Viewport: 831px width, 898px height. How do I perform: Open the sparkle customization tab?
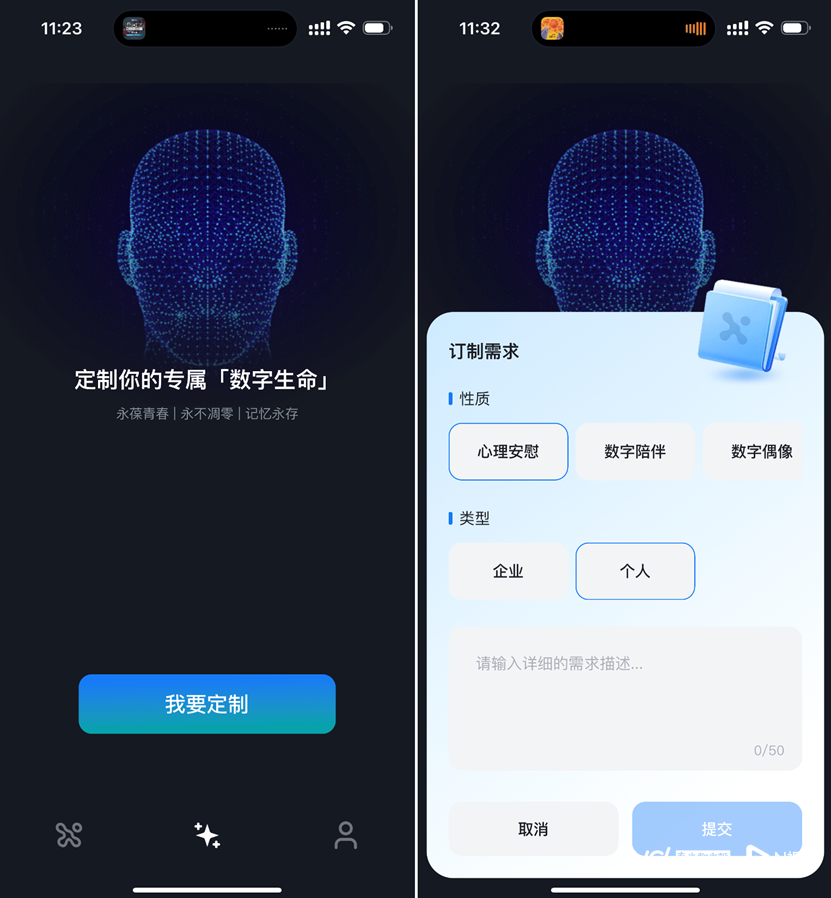pos(207,835)
